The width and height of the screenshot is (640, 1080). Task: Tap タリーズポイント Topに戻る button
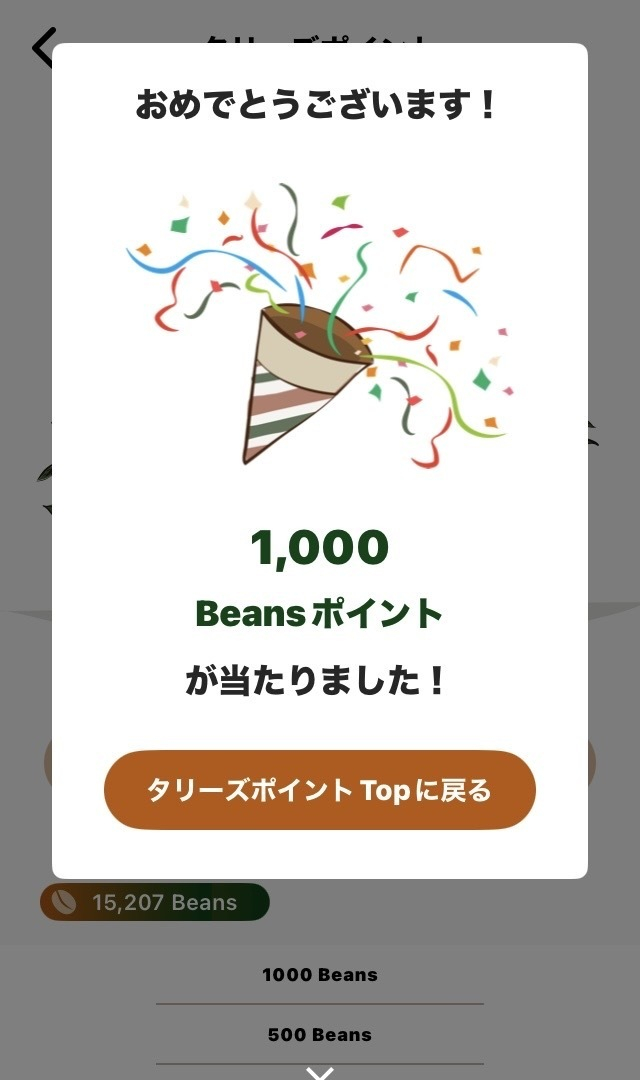tap(320, 790)
